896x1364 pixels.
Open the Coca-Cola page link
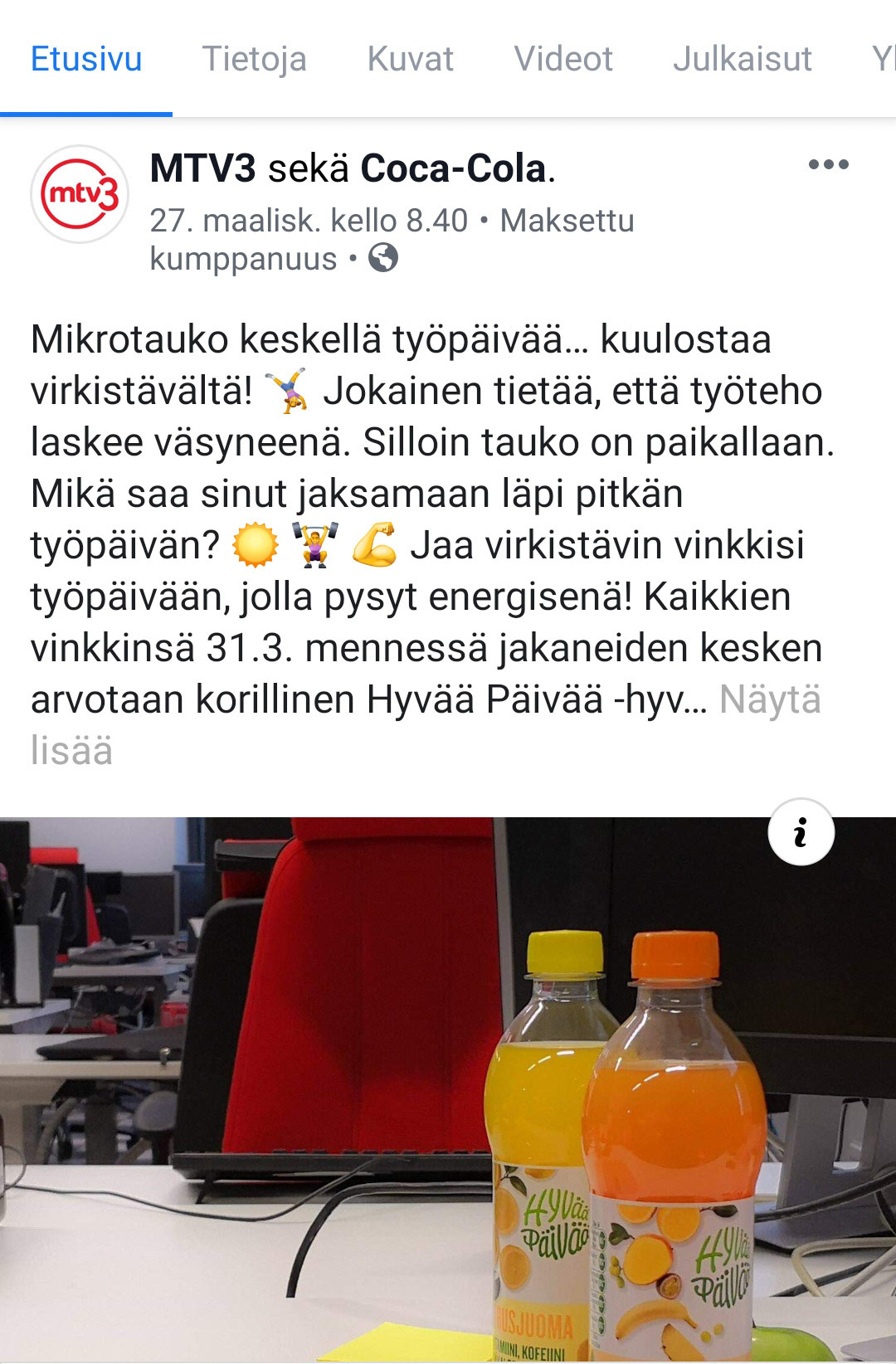point(453,168)
